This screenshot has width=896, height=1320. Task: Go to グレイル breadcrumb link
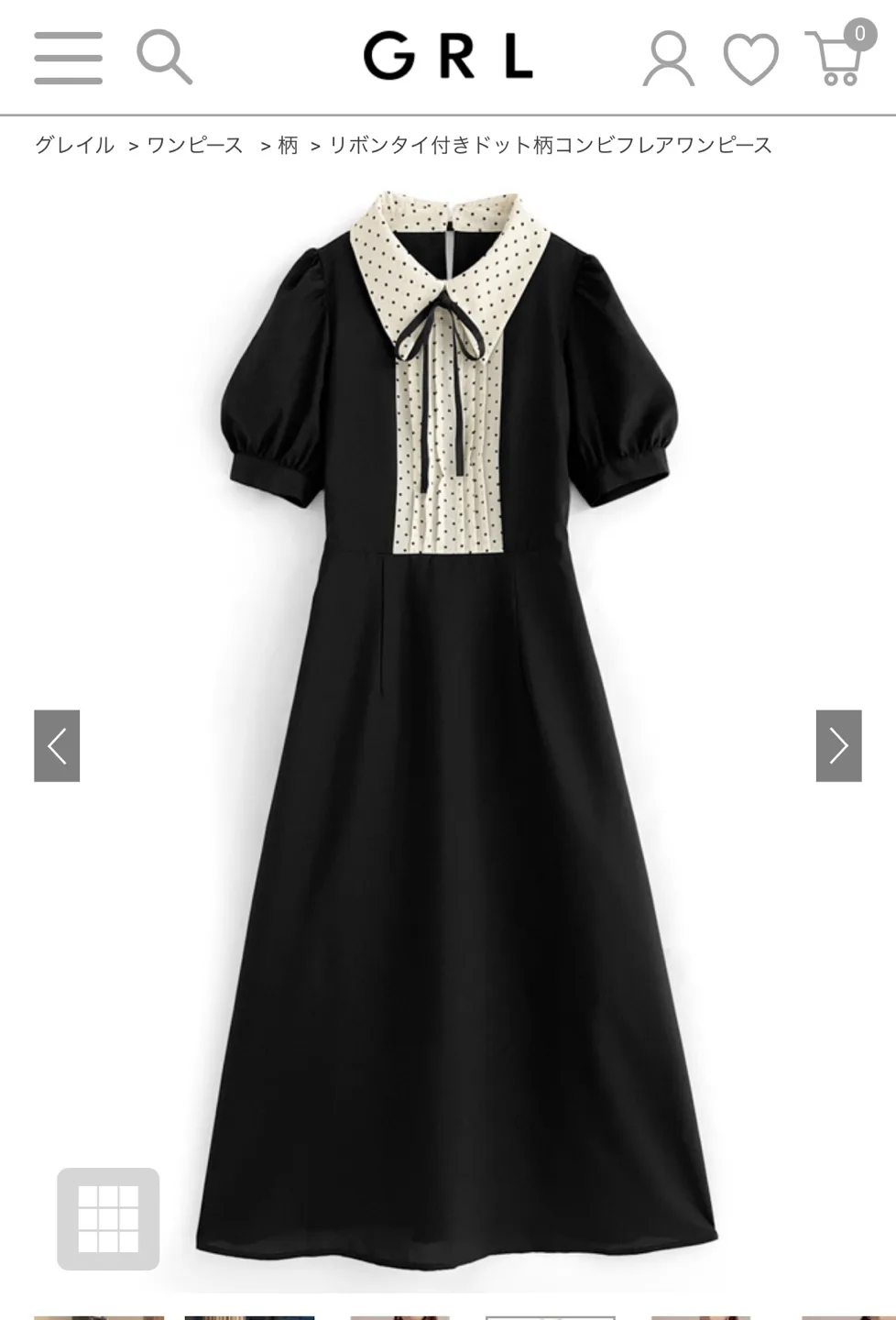coord(74,145)
